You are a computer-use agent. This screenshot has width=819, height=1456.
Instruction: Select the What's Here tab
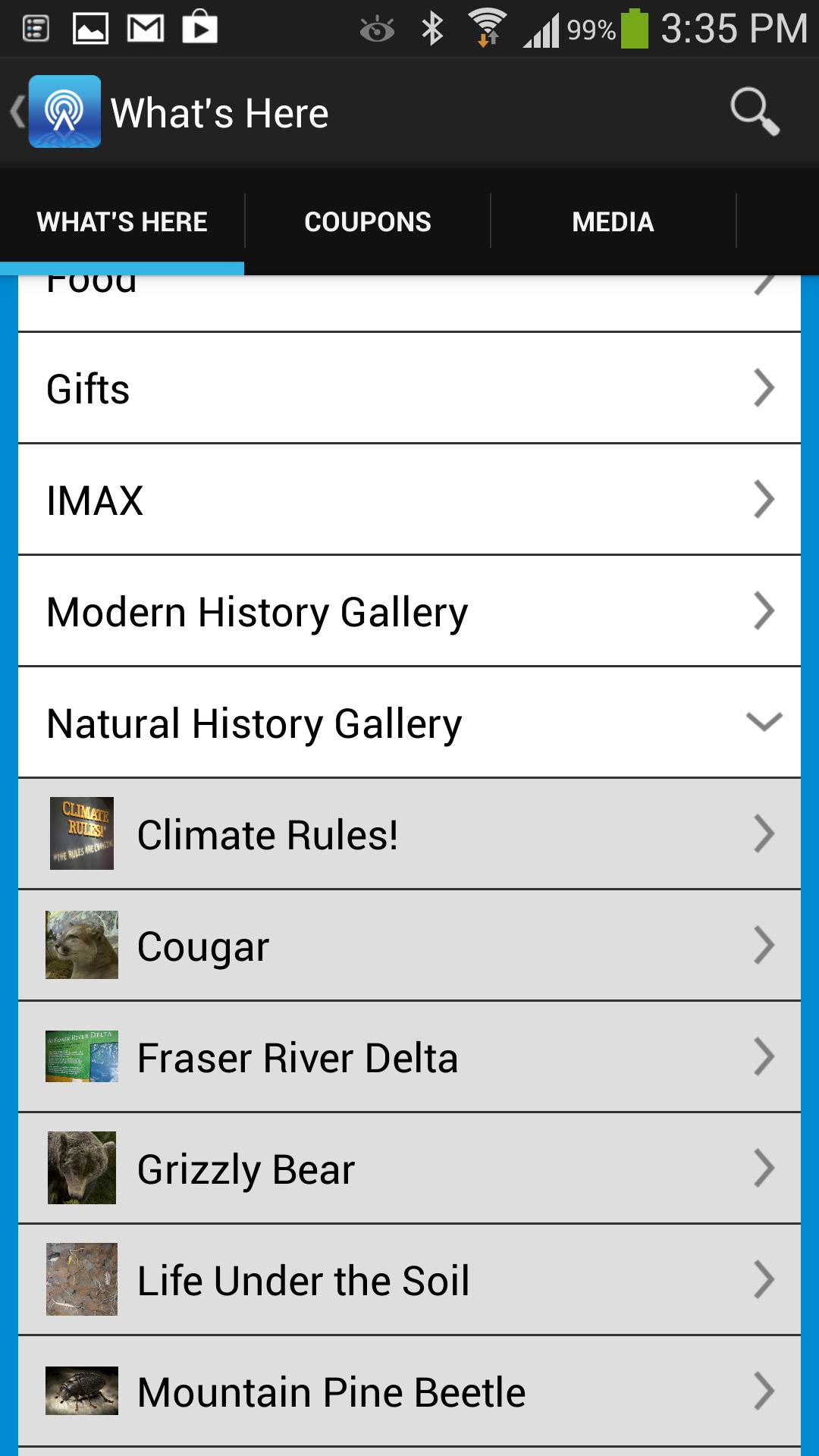coord(122,221)
